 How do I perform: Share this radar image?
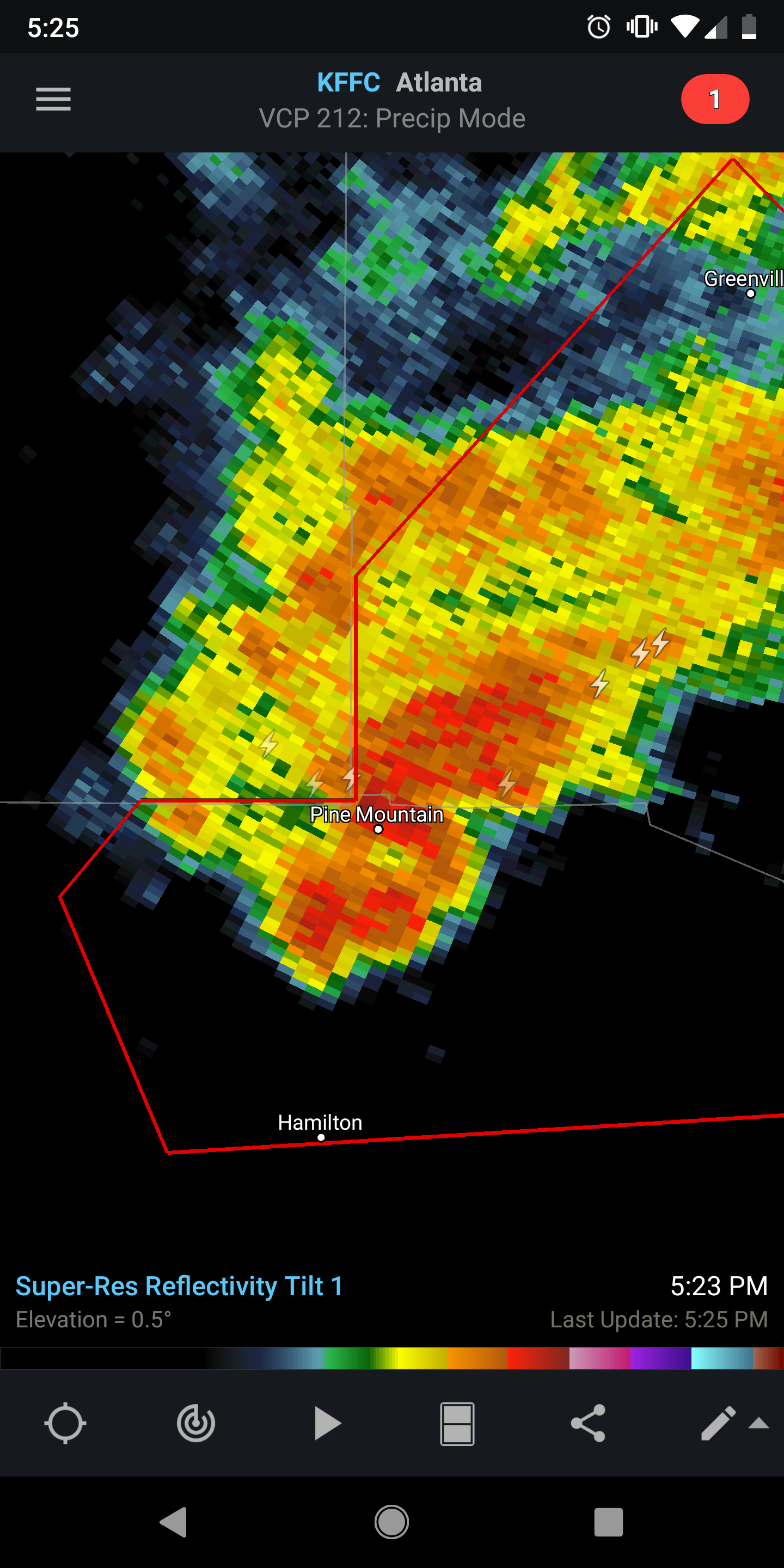coord(588,1423)
